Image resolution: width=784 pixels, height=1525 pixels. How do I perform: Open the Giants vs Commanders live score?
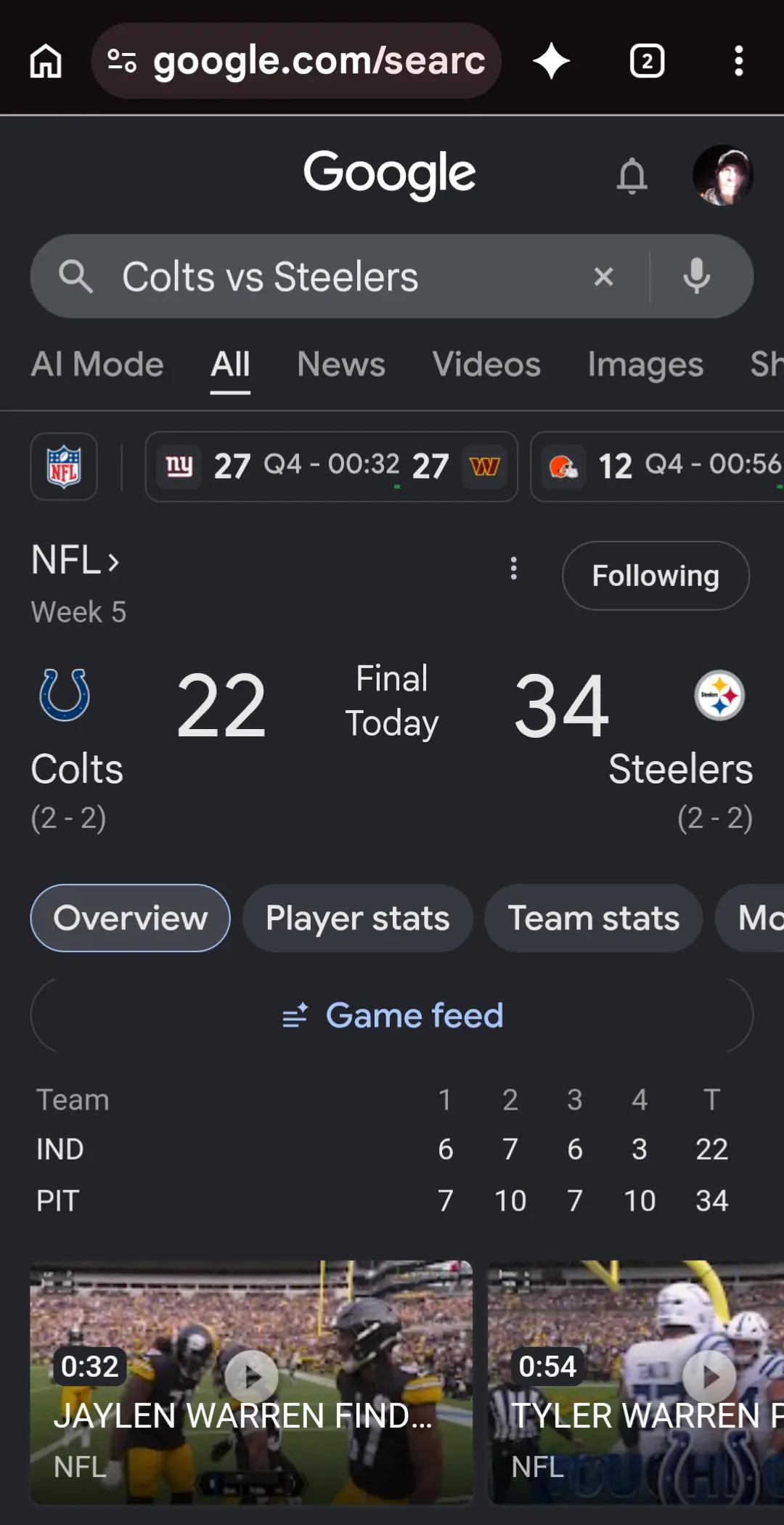point(332,466)
